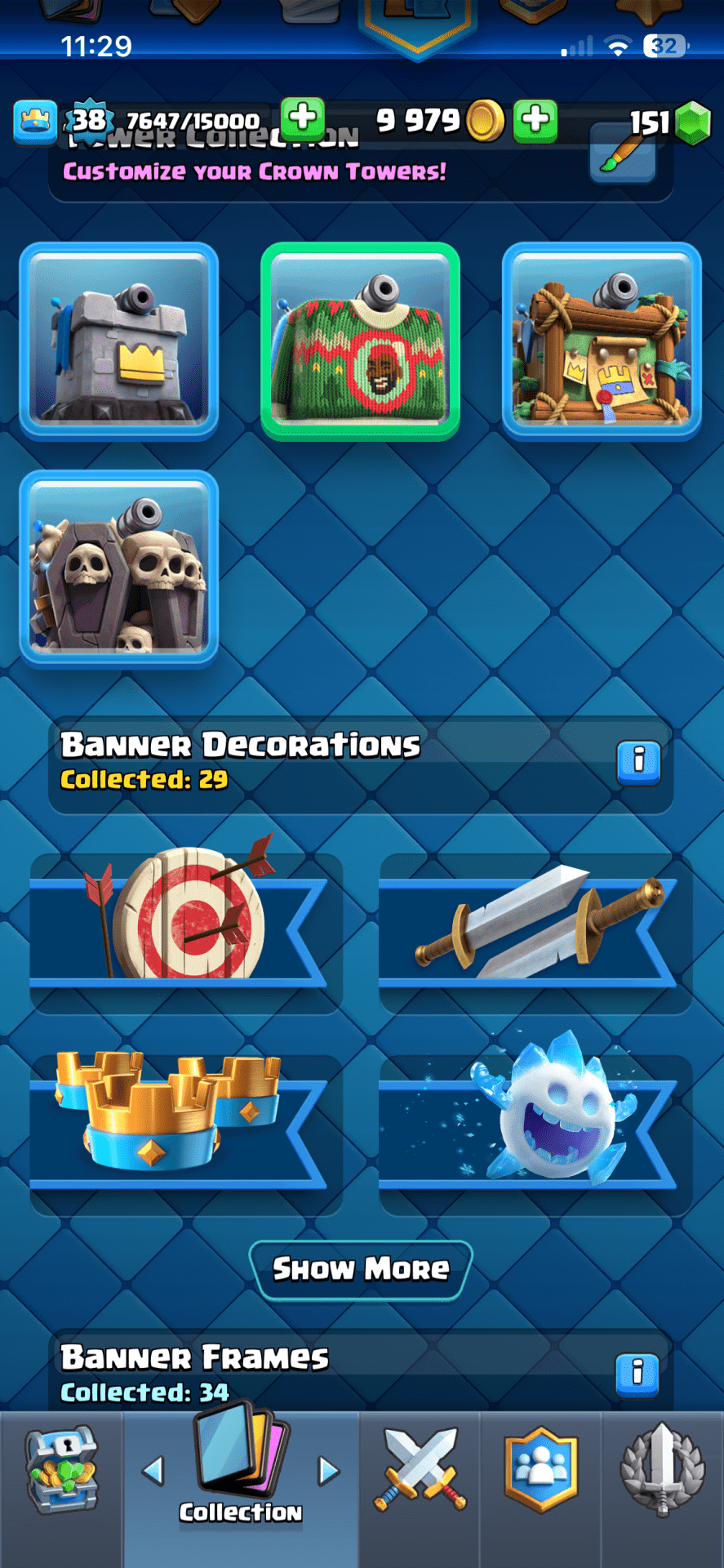Tap the green plus next to experience
This screenshot has width=724, height=1568.
[x=303, y=119]
